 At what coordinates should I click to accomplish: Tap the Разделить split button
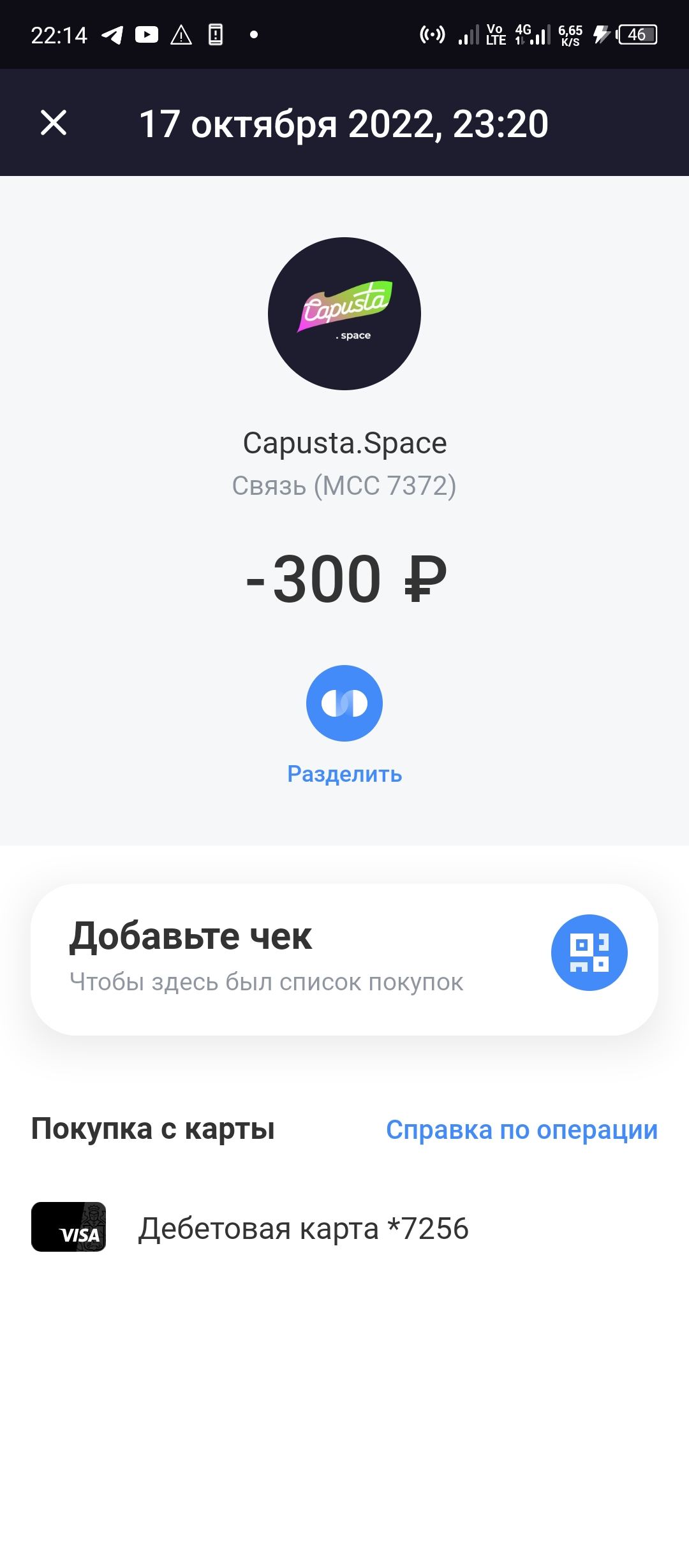[344, 703]
